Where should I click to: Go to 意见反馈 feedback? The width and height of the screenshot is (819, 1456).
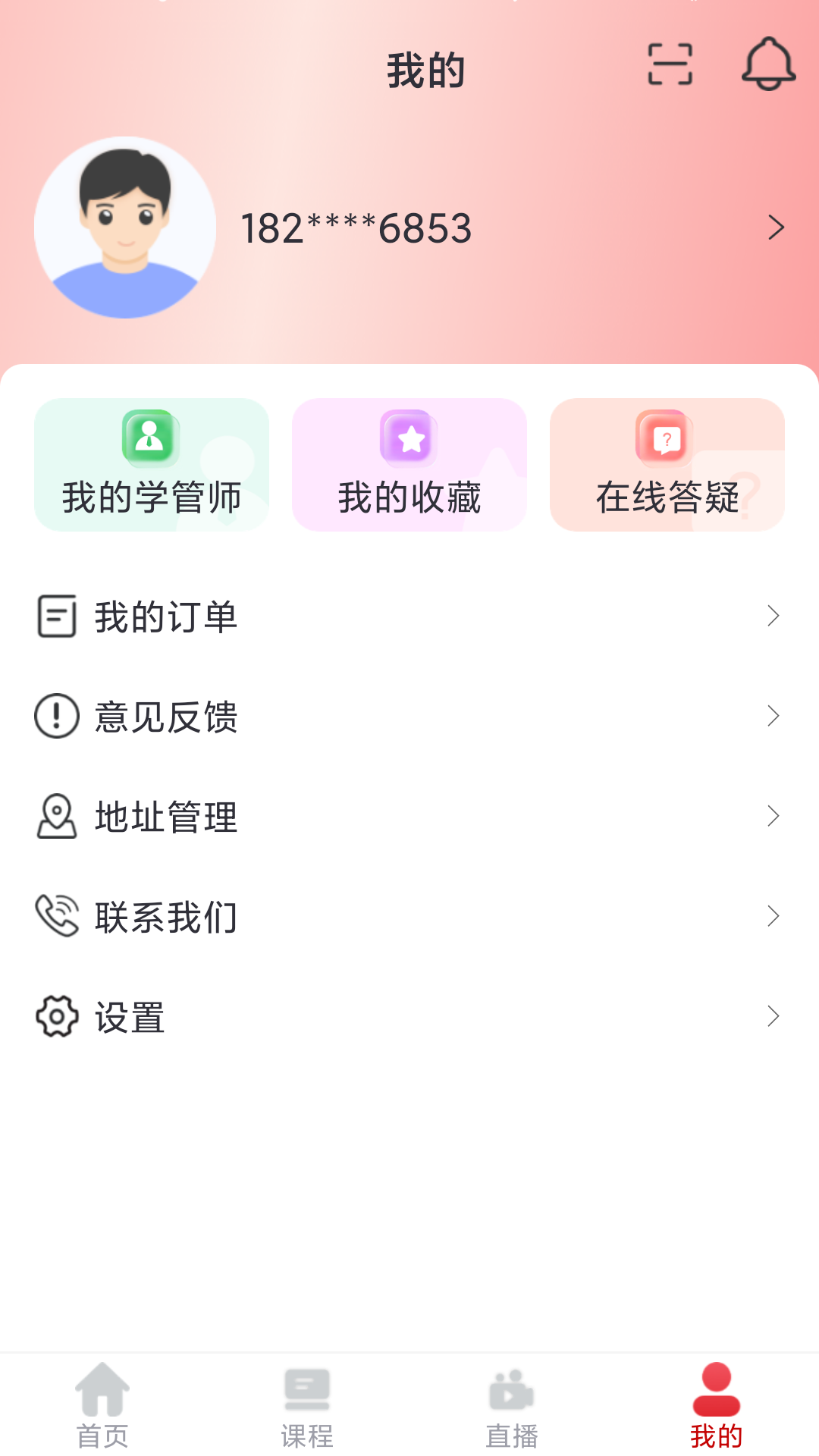[x=409, y=716]
